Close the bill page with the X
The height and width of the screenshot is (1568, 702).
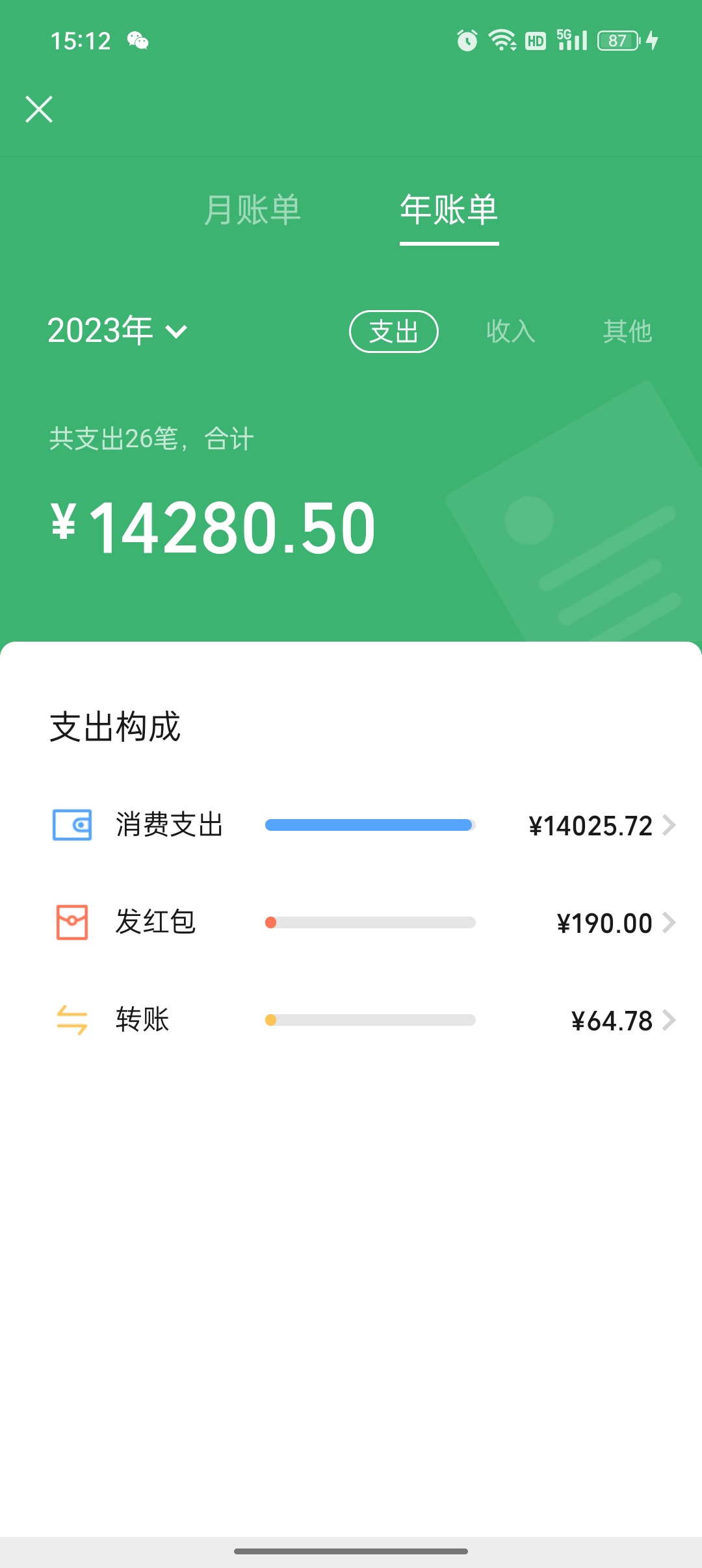tap(39, 109)
